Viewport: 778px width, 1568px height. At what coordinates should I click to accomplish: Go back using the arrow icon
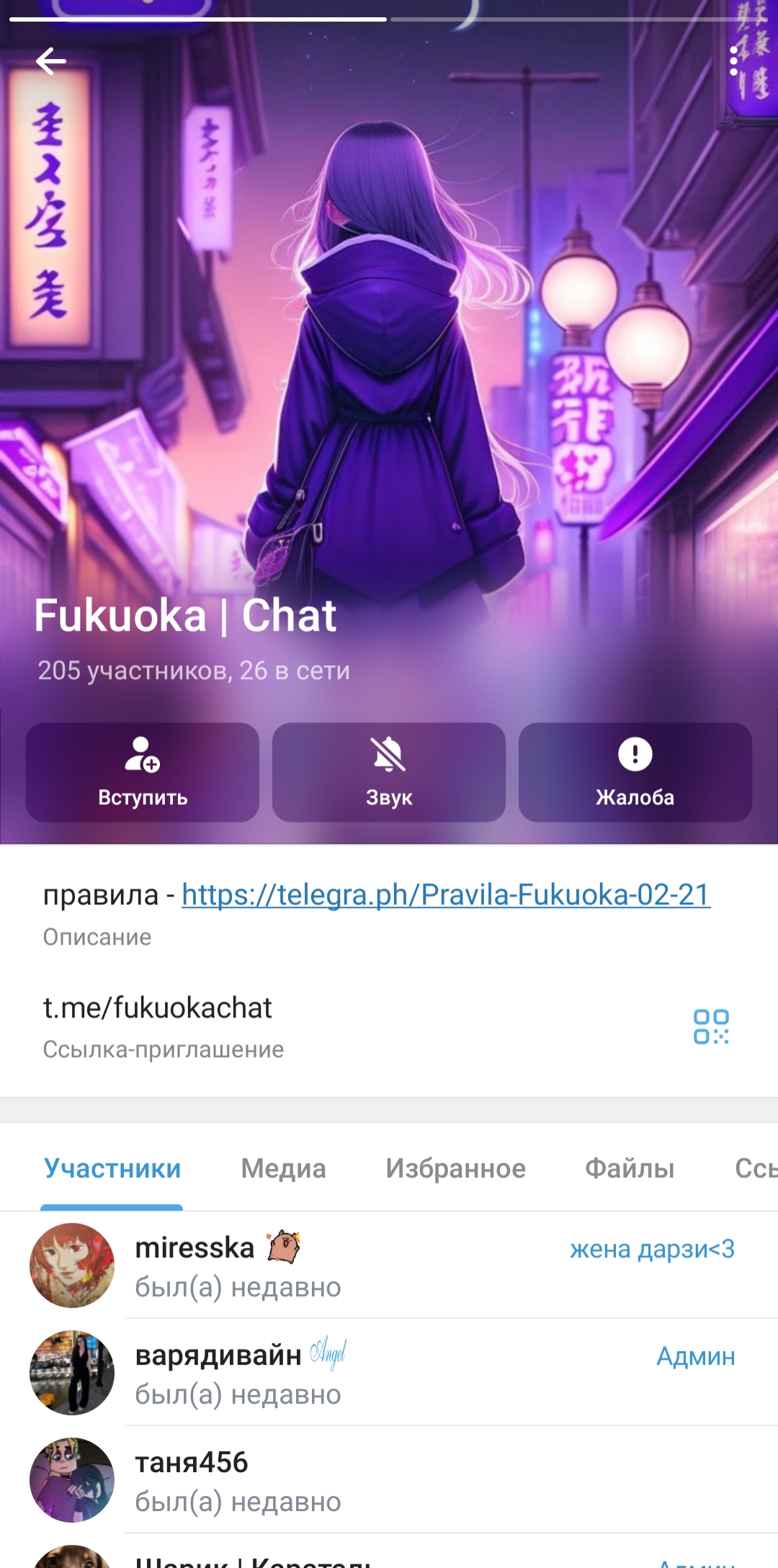pos(51,61)
